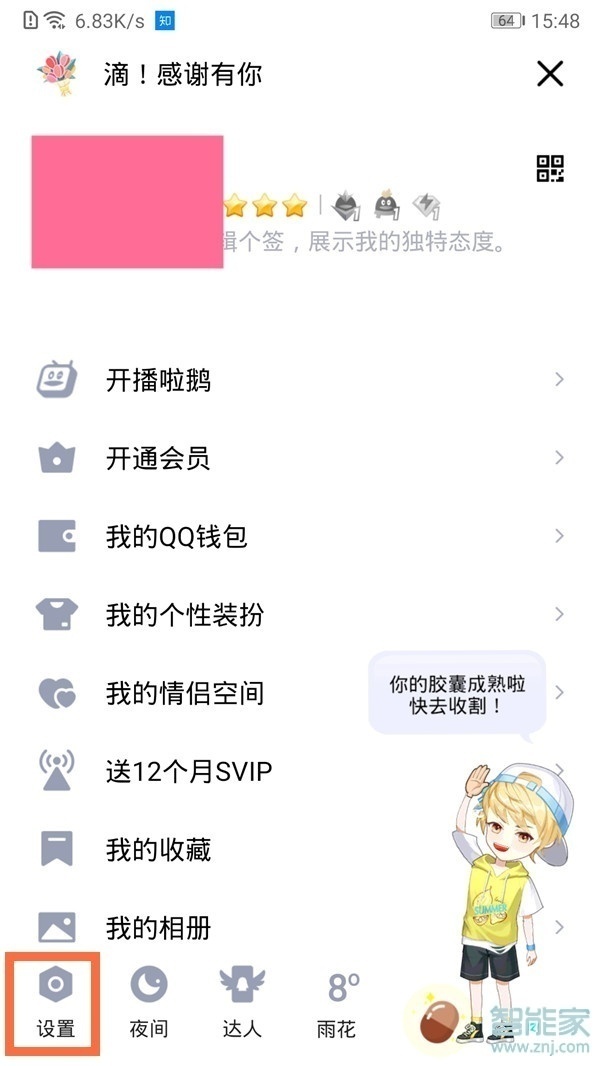Open my QR code

coord(550,168)
